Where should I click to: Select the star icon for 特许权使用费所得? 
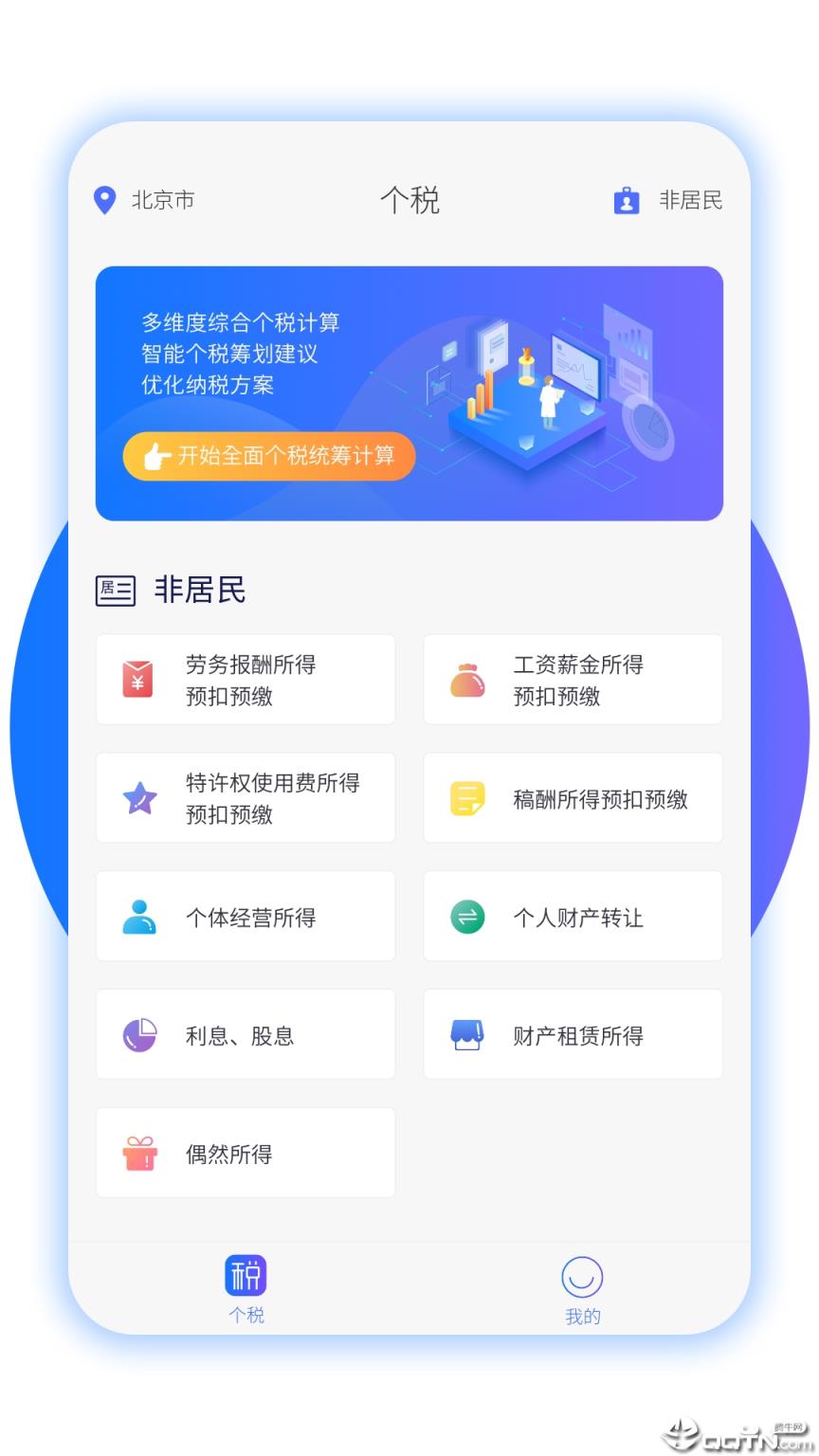tap(138, 797)
